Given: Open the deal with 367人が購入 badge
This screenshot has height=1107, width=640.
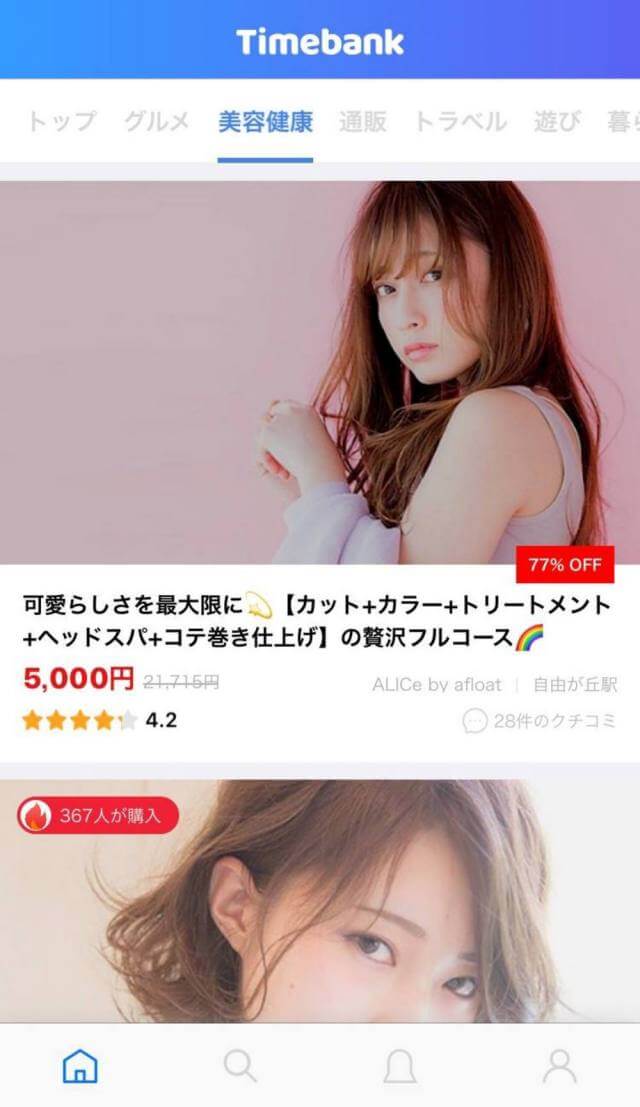Looking at the screenshot, I should tap(320, 902).
